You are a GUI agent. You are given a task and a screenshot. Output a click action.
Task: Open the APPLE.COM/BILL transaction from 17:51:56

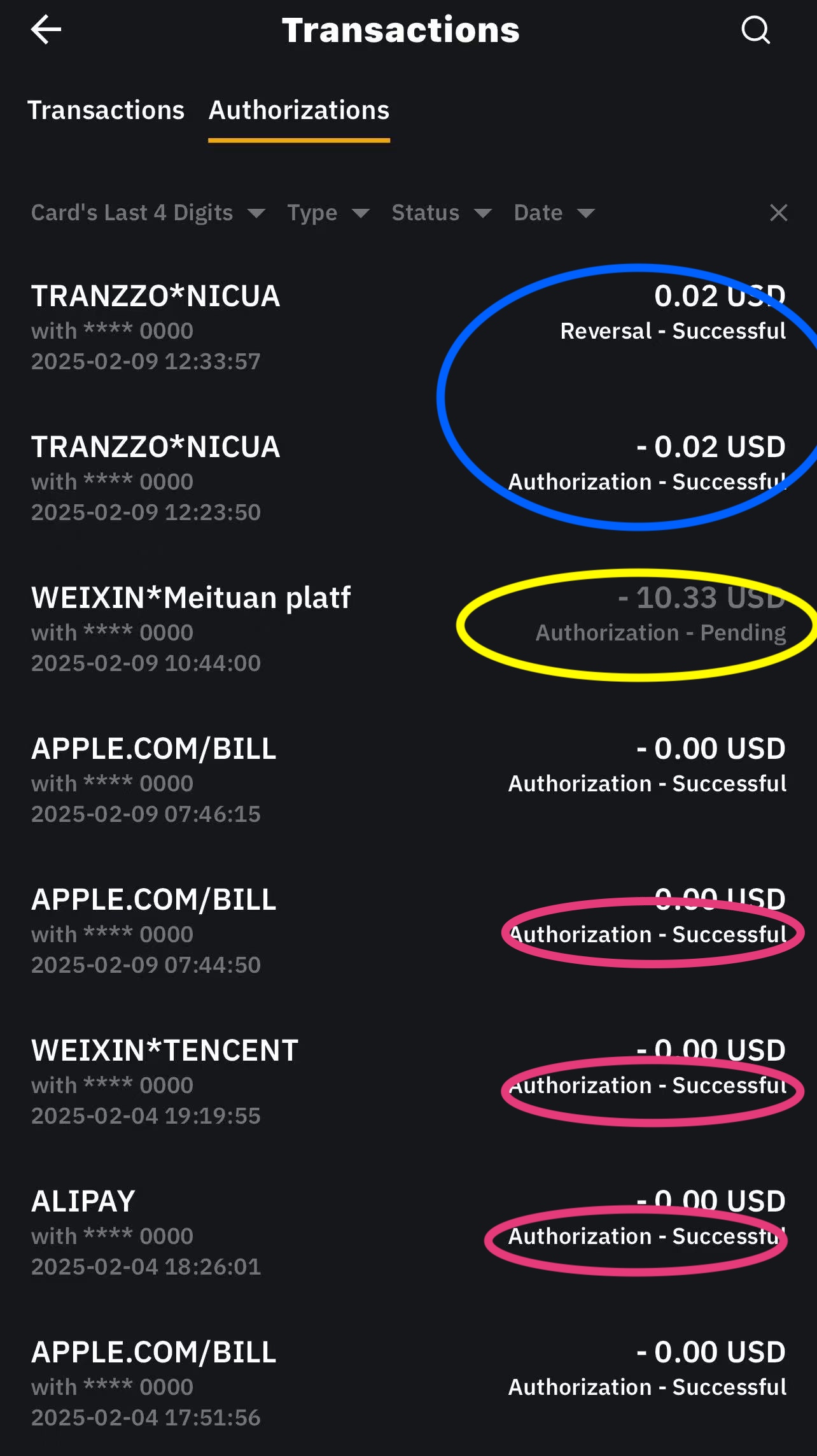pyautogui.click(x=407, y=1385)
